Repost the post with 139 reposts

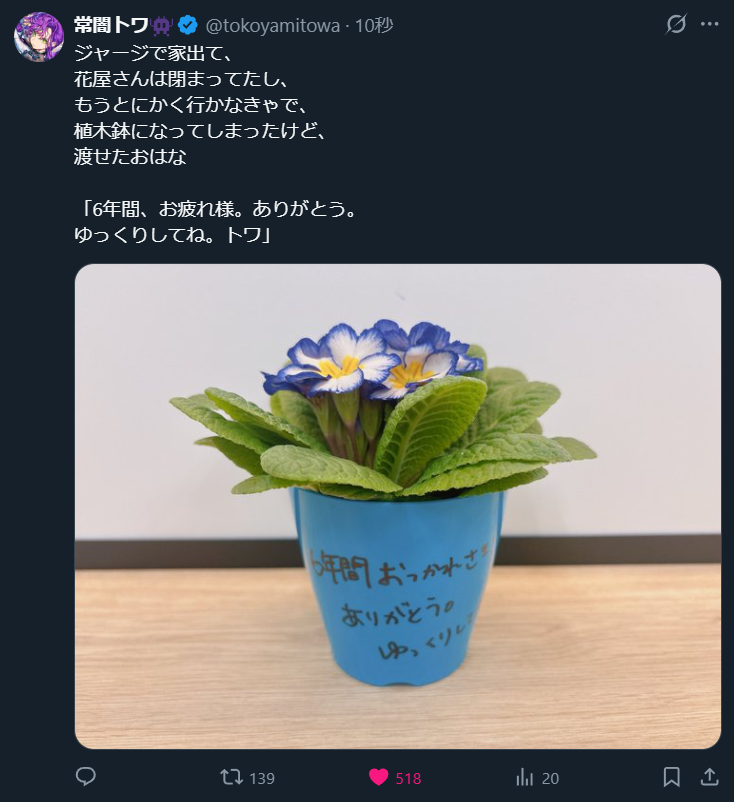click(x=232, y=777)
